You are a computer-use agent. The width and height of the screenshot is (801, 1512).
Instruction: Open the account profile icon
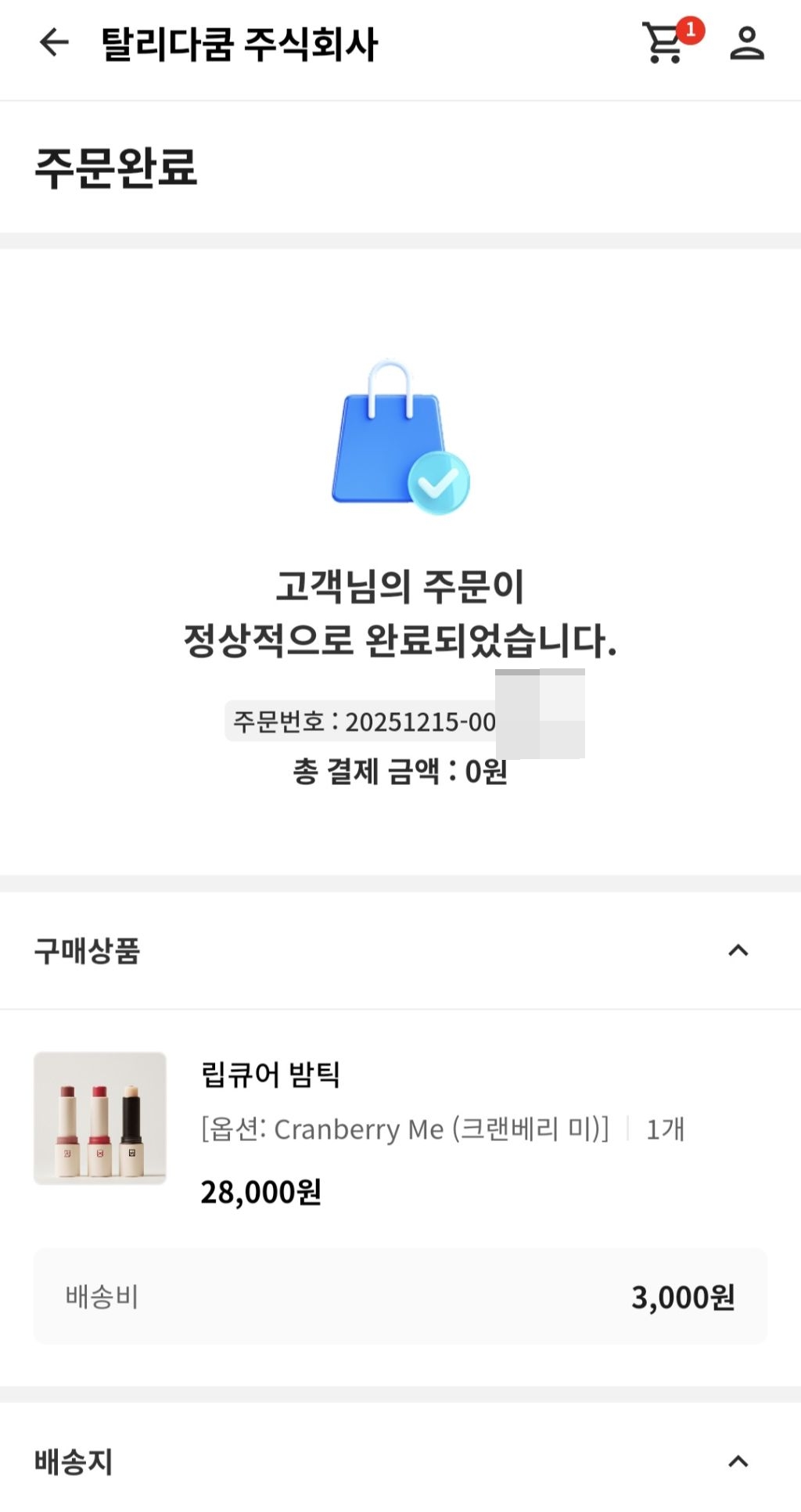(746, 43)
